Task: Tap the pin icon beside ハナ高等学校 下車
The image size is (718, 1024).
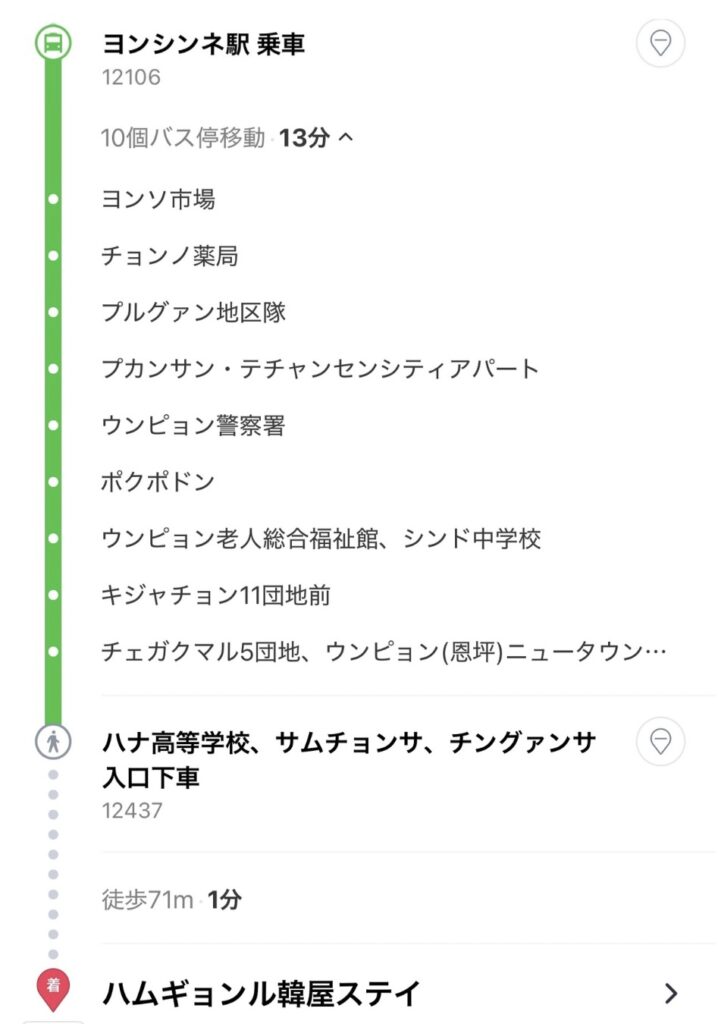Action: 660,741
